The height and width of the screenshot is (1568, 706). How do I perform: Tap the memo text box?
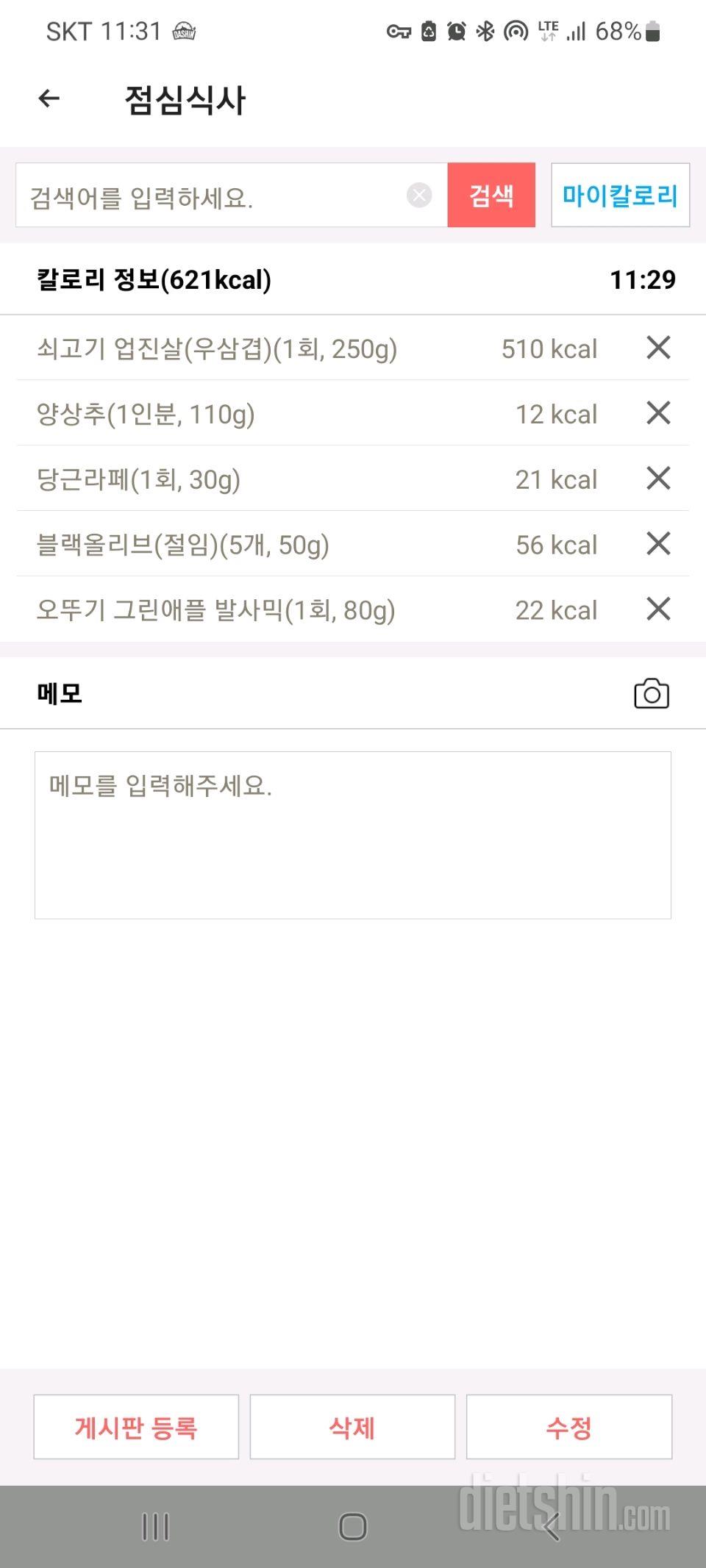point(353,835)
